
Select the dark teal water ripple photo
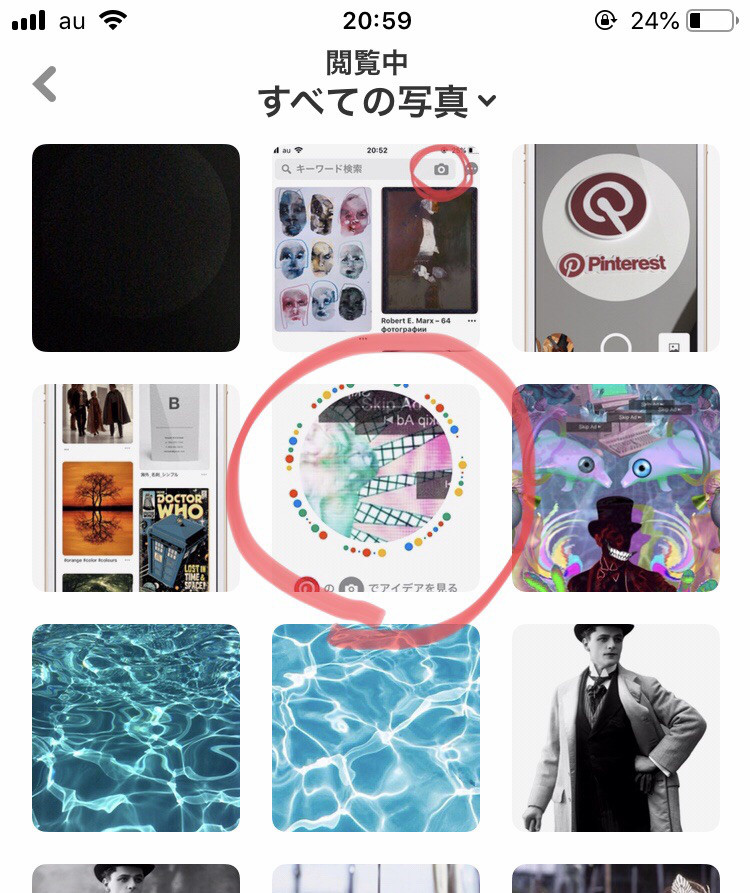[x=136, y=728]
